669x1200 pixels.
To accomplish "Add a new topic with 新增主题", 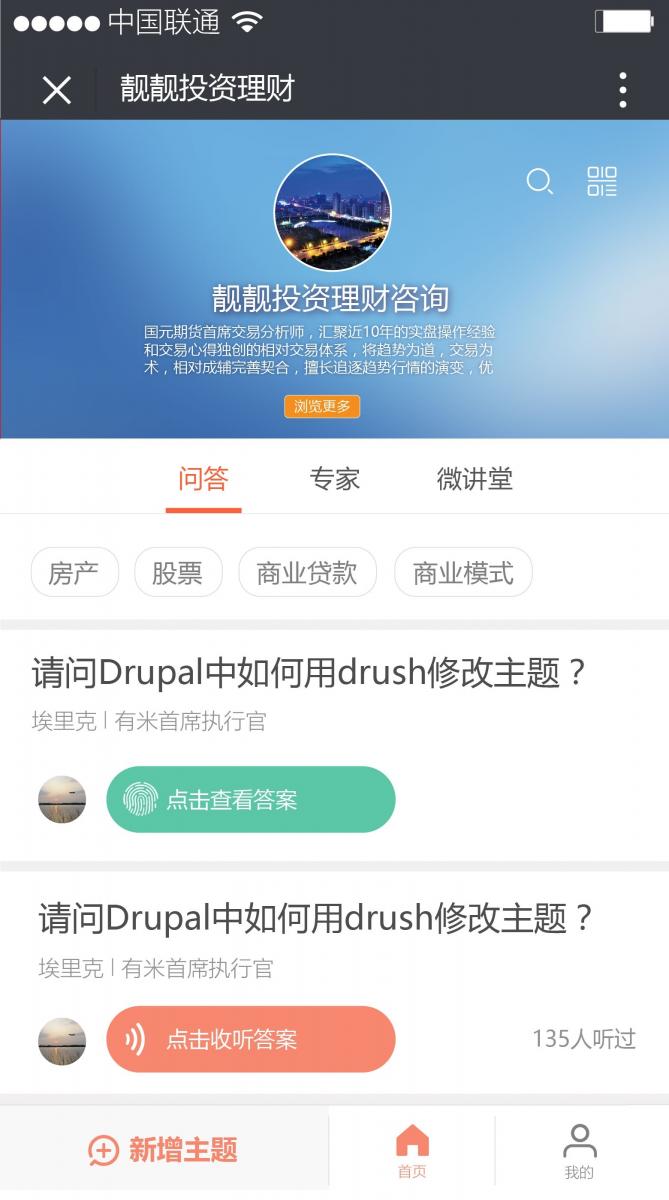I will click(164, 1150).
